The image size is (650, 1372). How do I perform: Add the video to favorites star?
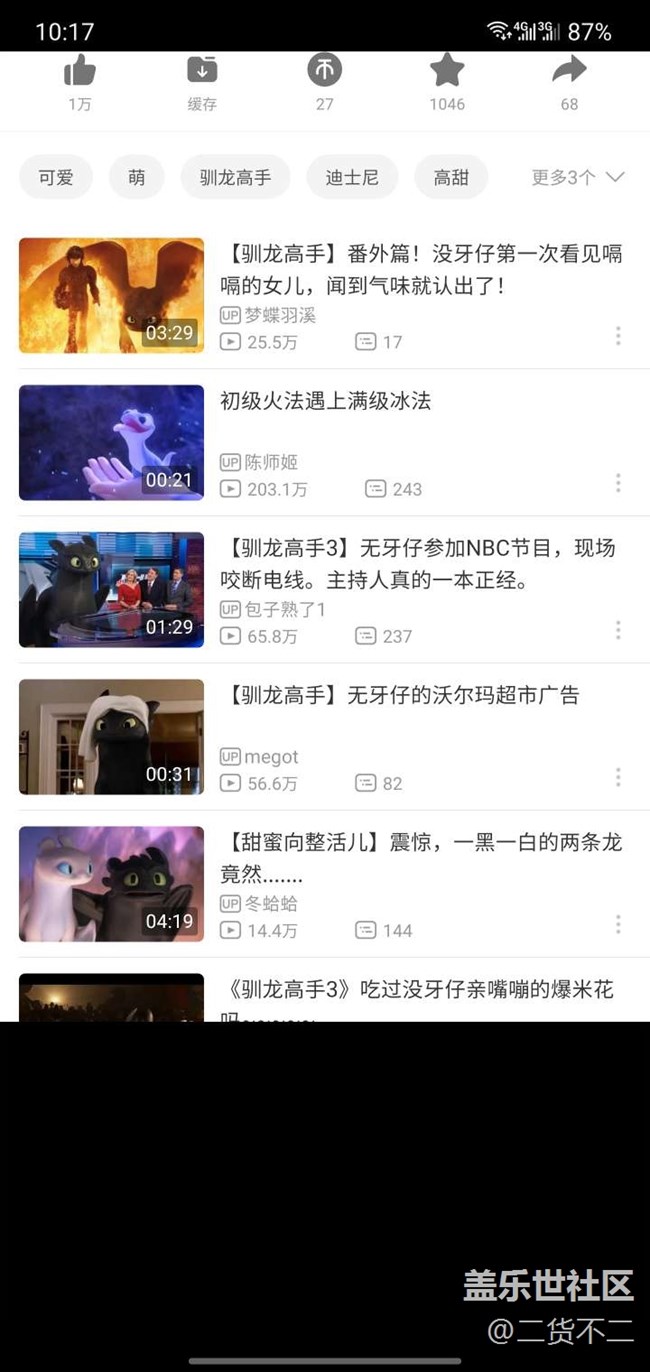[x=447, y=72]
